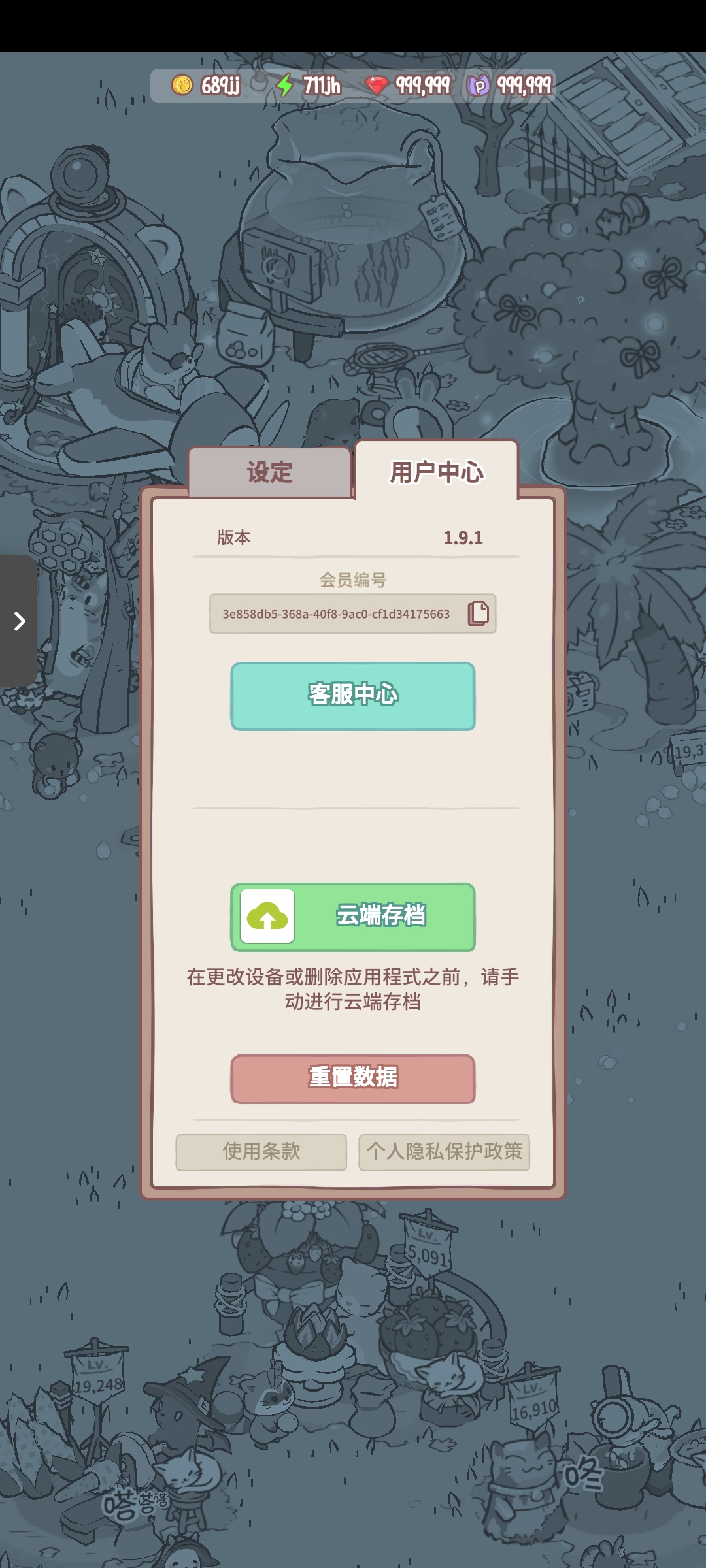Tap 重置数据 to reset data
The height and width of the screenshot is (1568, 706).
[353, 1078]
